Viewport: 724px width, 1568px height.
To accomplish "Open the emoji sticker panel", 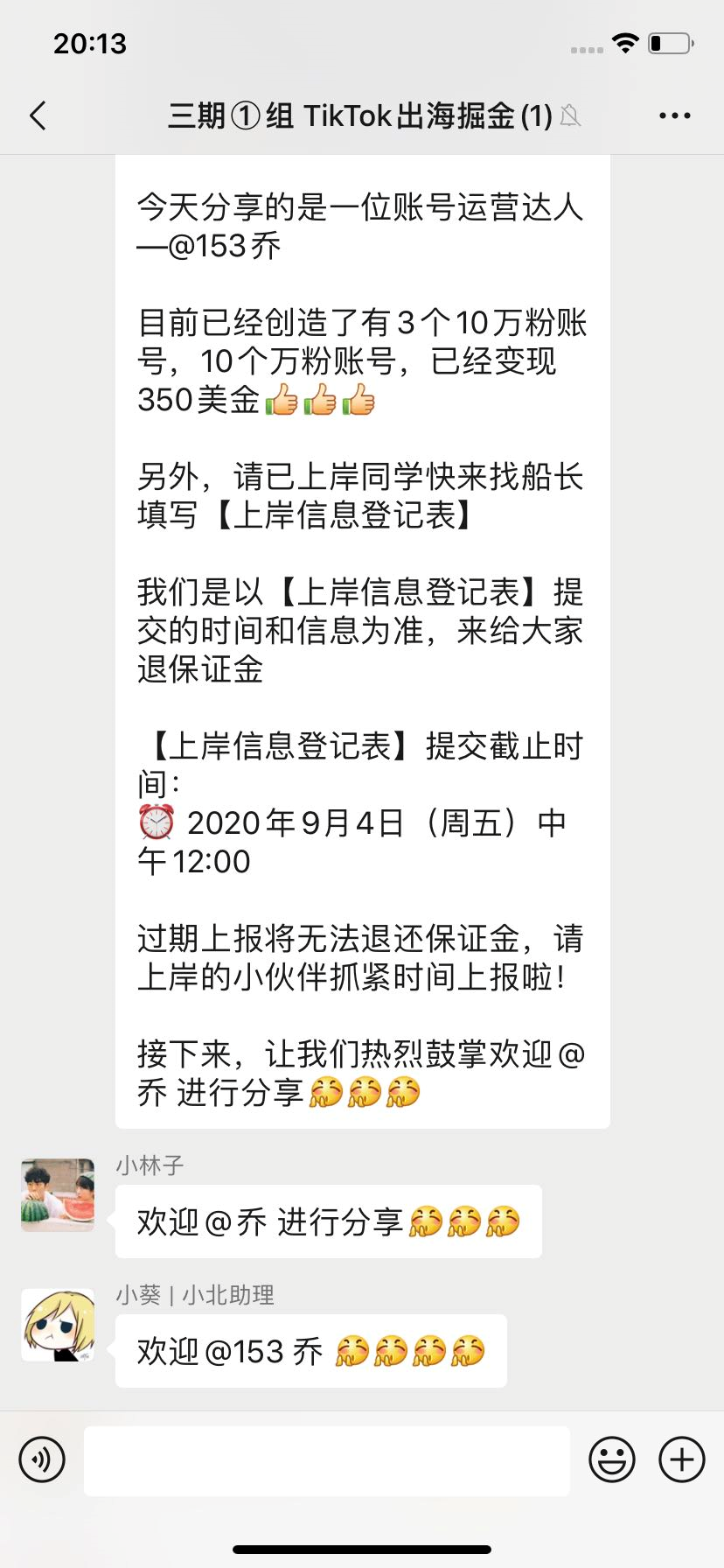I will pos(612,1459).
